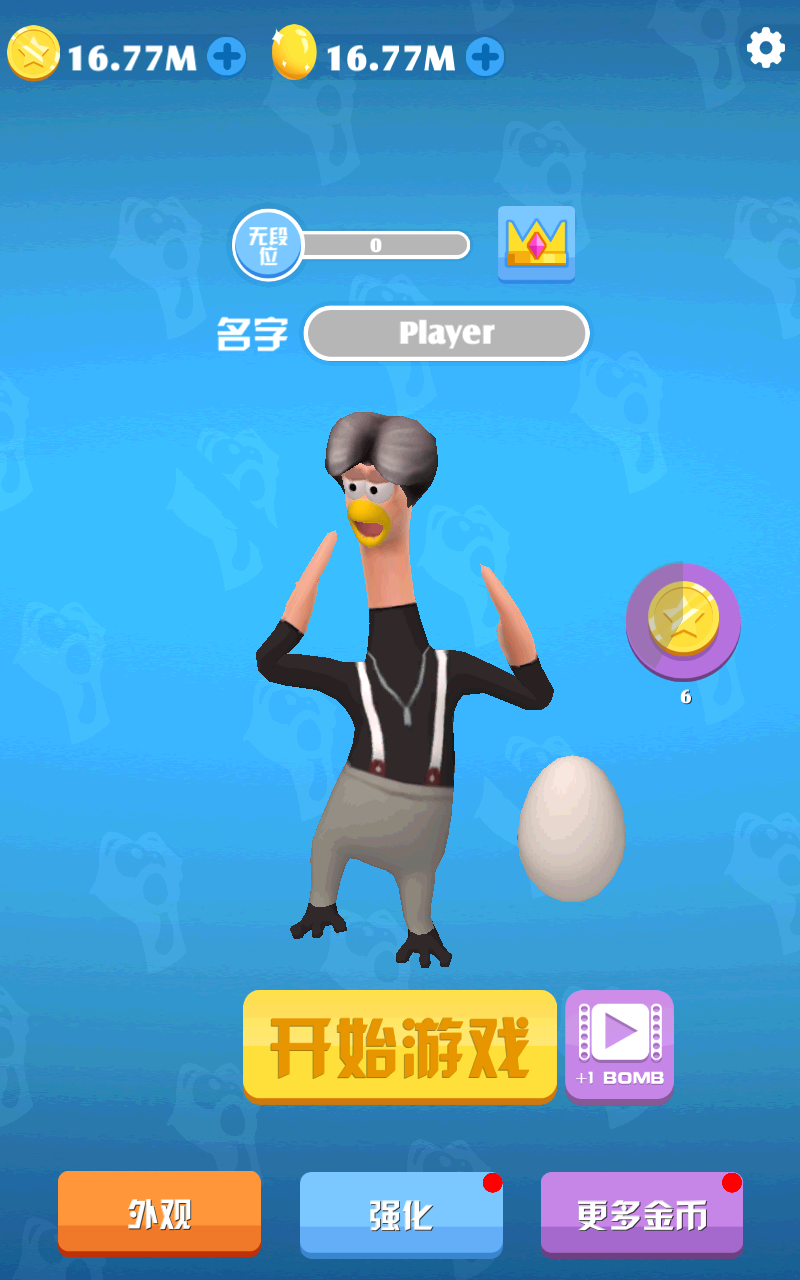
Task: Tap the 无段位 rank badge
Action: point(268,244)
